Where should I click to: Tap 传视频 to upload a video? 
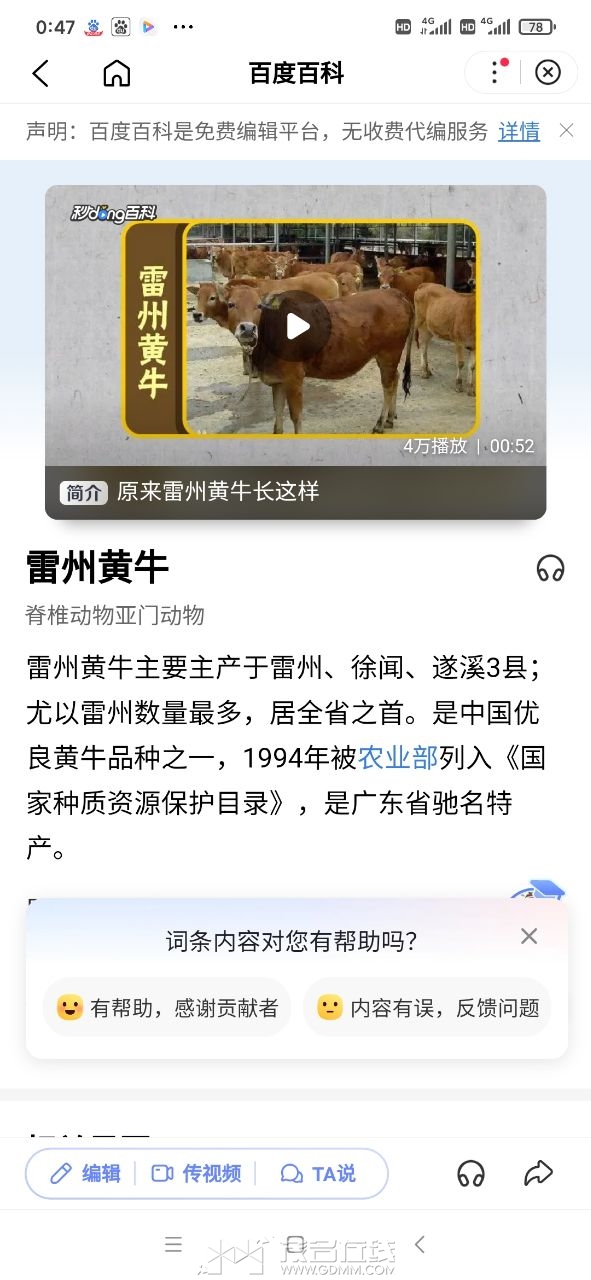196,1173
